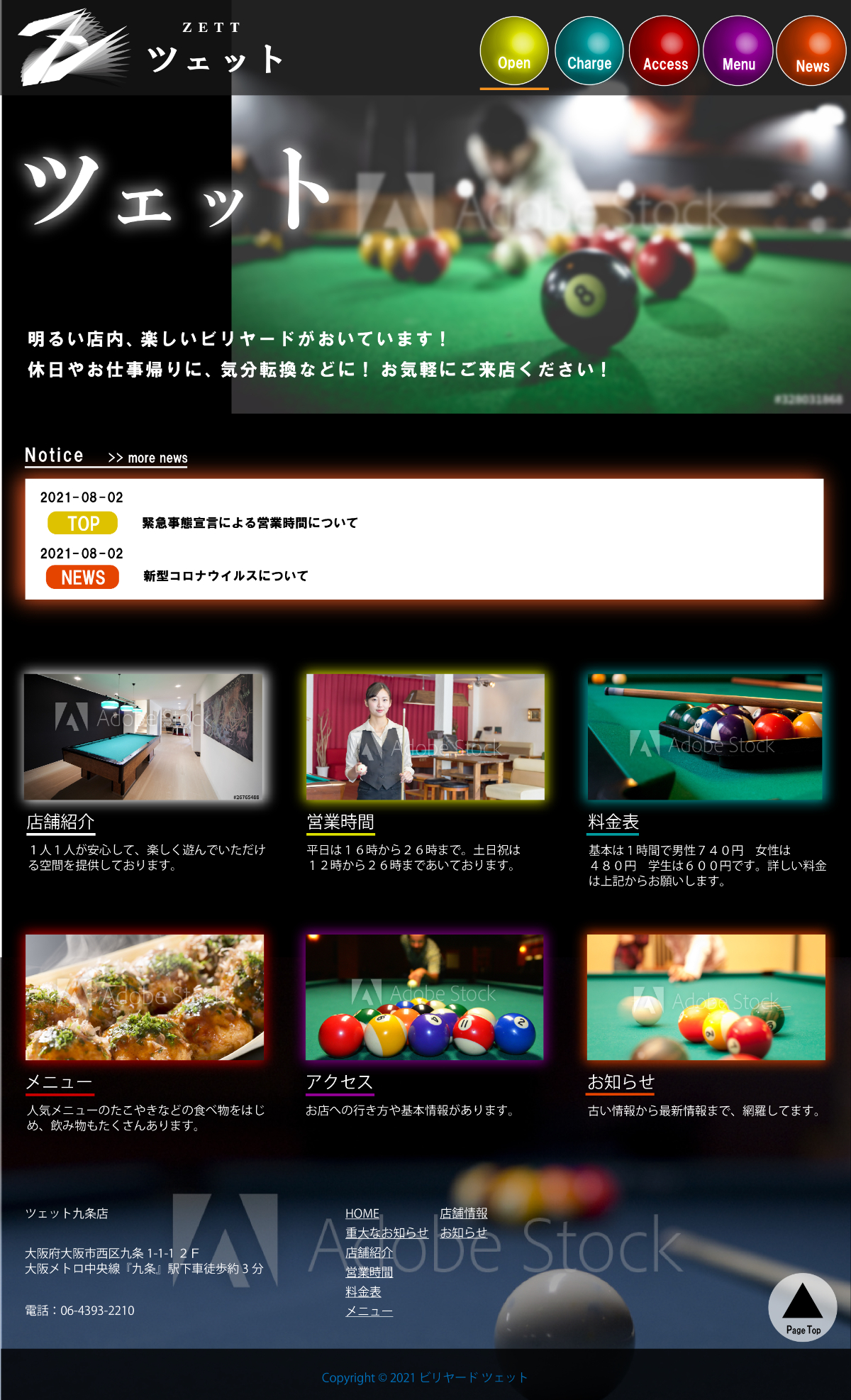Open 店舗情報 footer link
This screenshot has height=1400, width=851.
[463, 1213]
